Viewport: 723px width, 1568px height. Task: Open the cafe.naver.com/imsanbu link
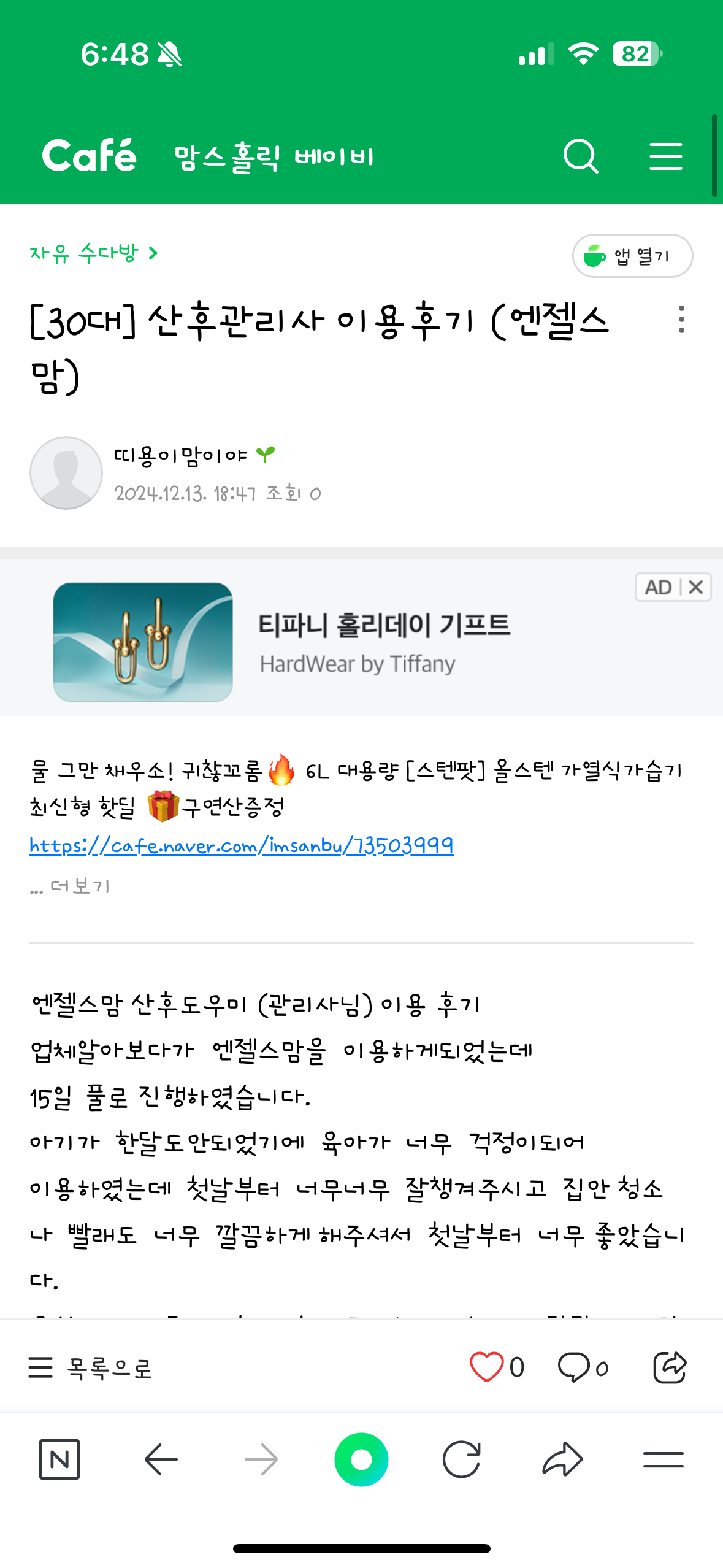pyautogui.click(x=242, y=846)
